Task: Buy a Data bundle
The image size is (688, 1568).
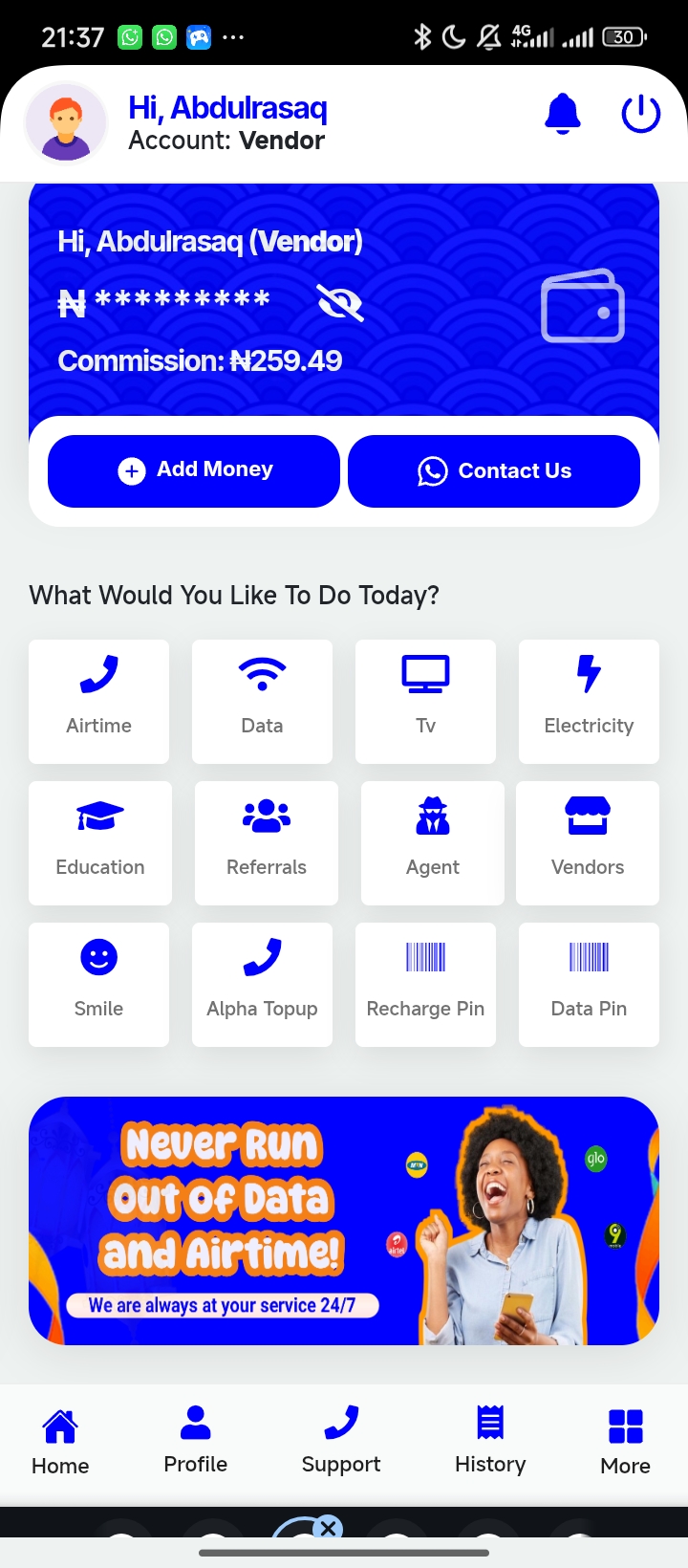Action: [x=262, y=701]
